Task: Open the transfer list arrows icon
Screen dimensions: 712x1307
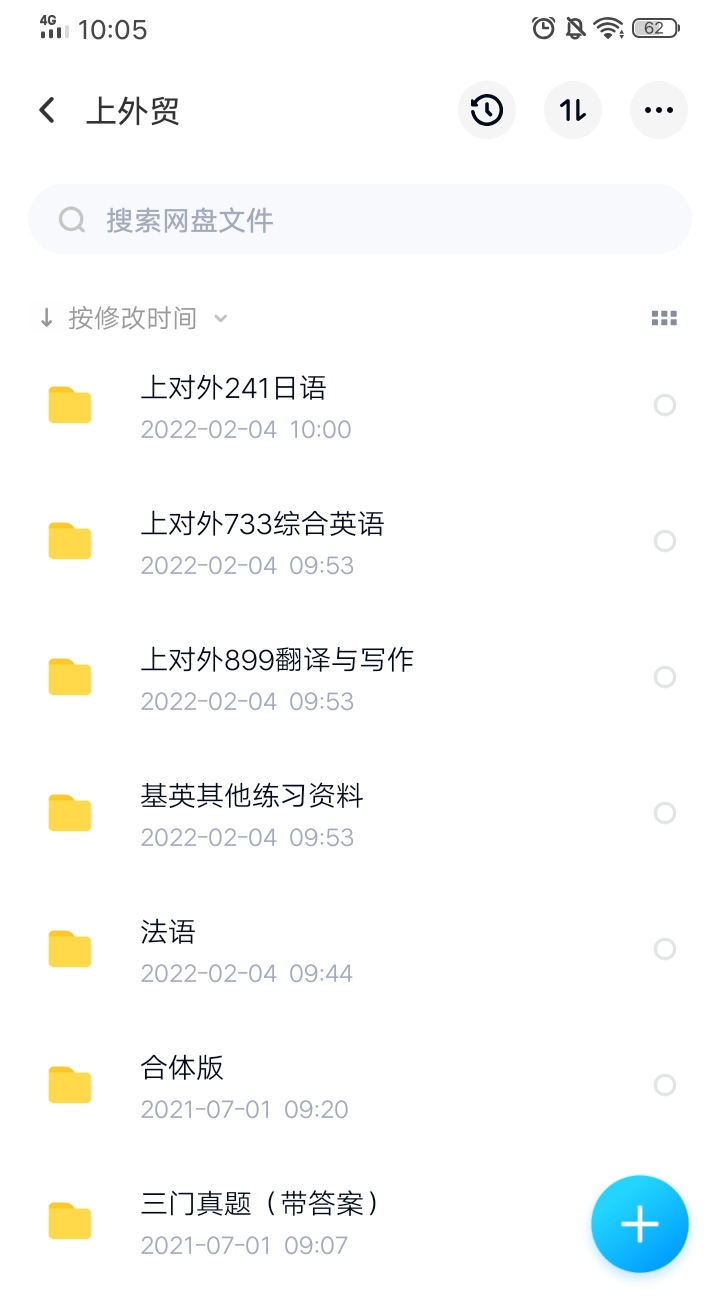Action: pyautogui.click(x=573, y=110)
